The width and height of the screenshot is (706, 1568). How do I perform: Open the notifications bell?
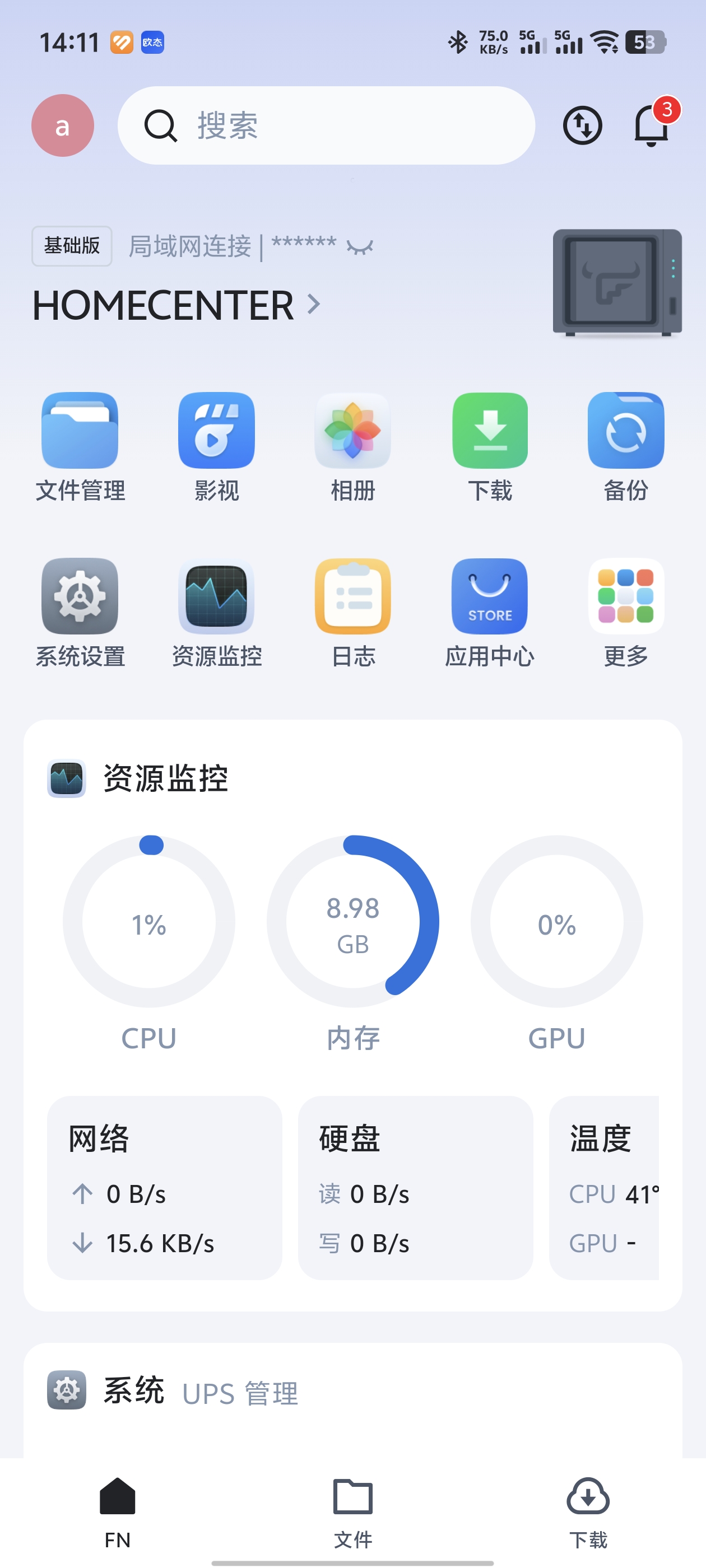651,125
